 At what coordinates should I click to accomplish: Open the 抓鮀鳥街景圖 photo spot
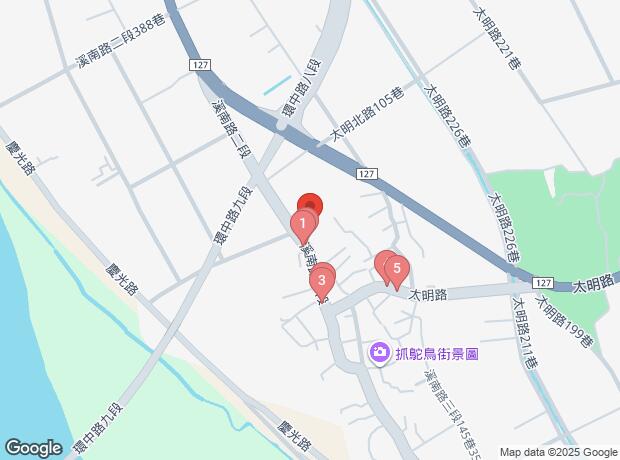pos(380,352)
